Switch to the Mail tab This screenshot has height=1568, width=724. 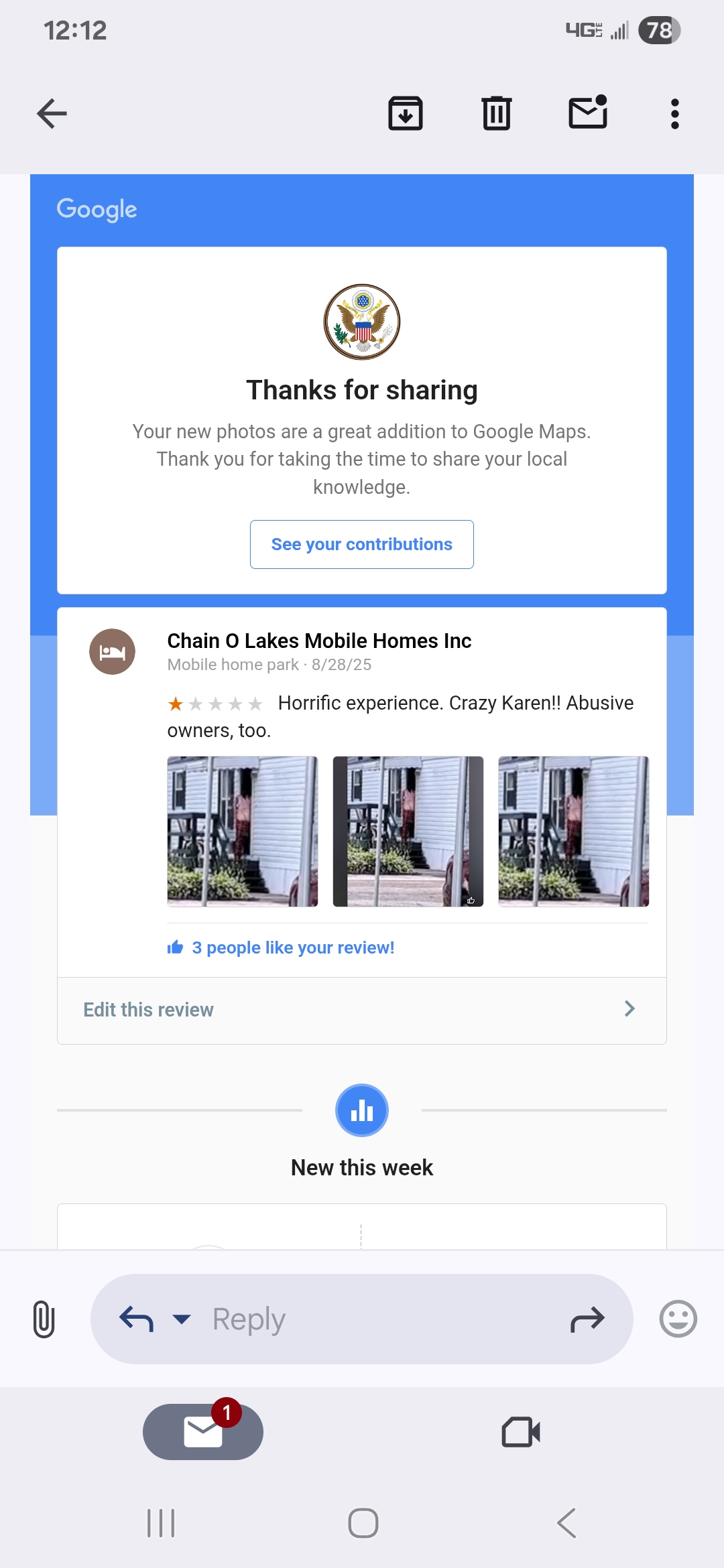[202, 1432]
